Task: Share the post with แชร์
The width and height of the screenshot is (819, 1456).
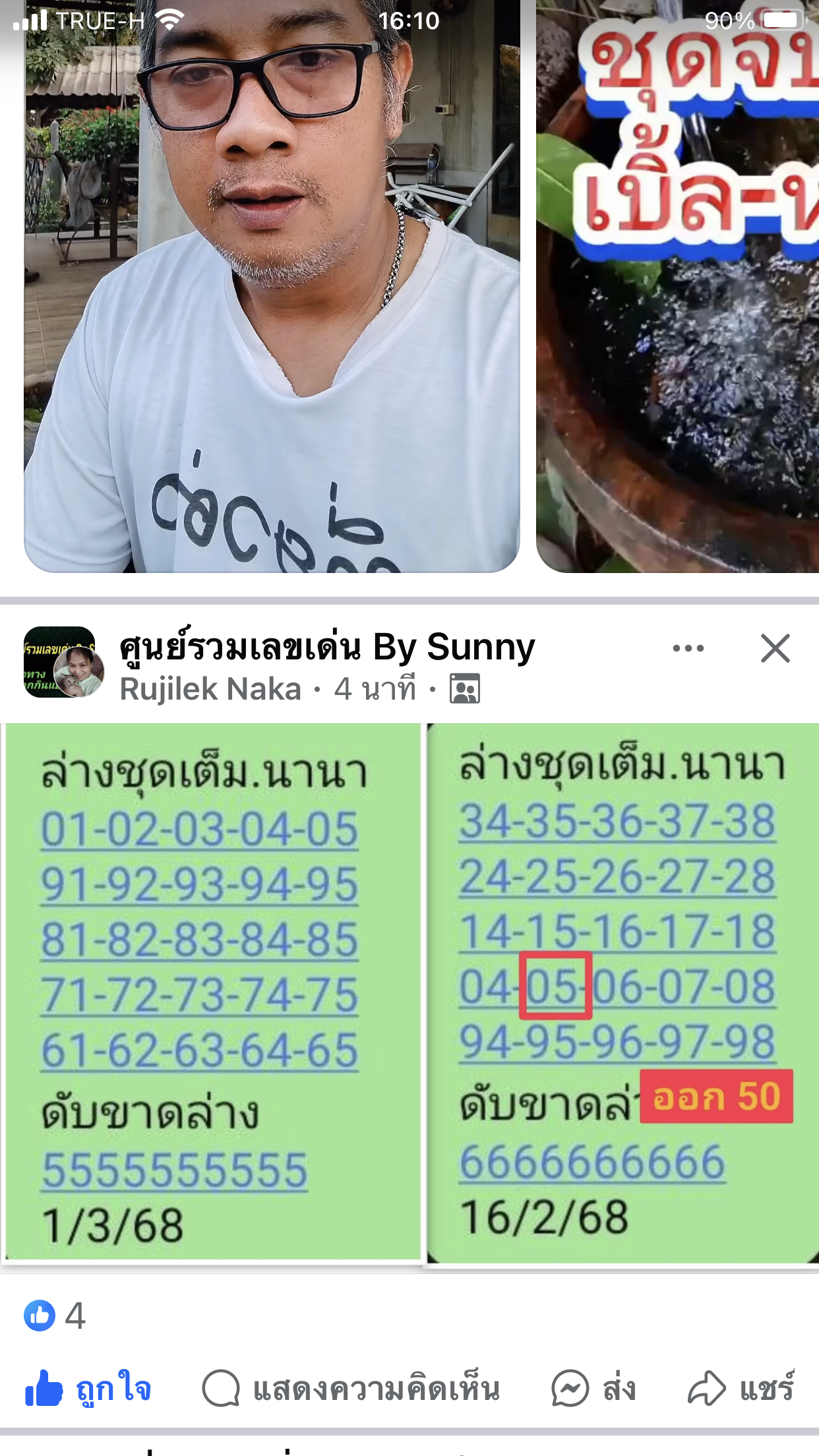Action: point(741,1389)
